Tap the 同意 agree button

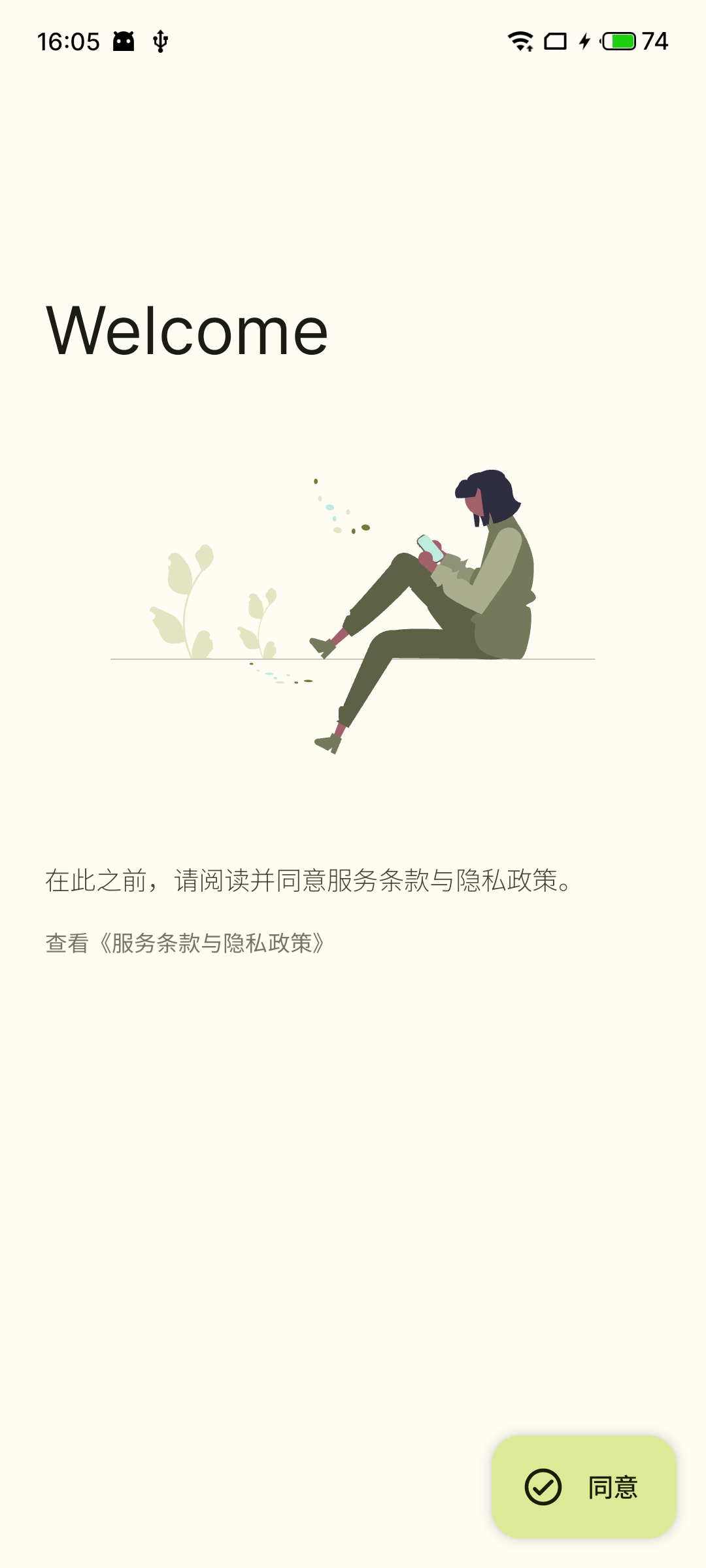click(x=584, y=1487)
